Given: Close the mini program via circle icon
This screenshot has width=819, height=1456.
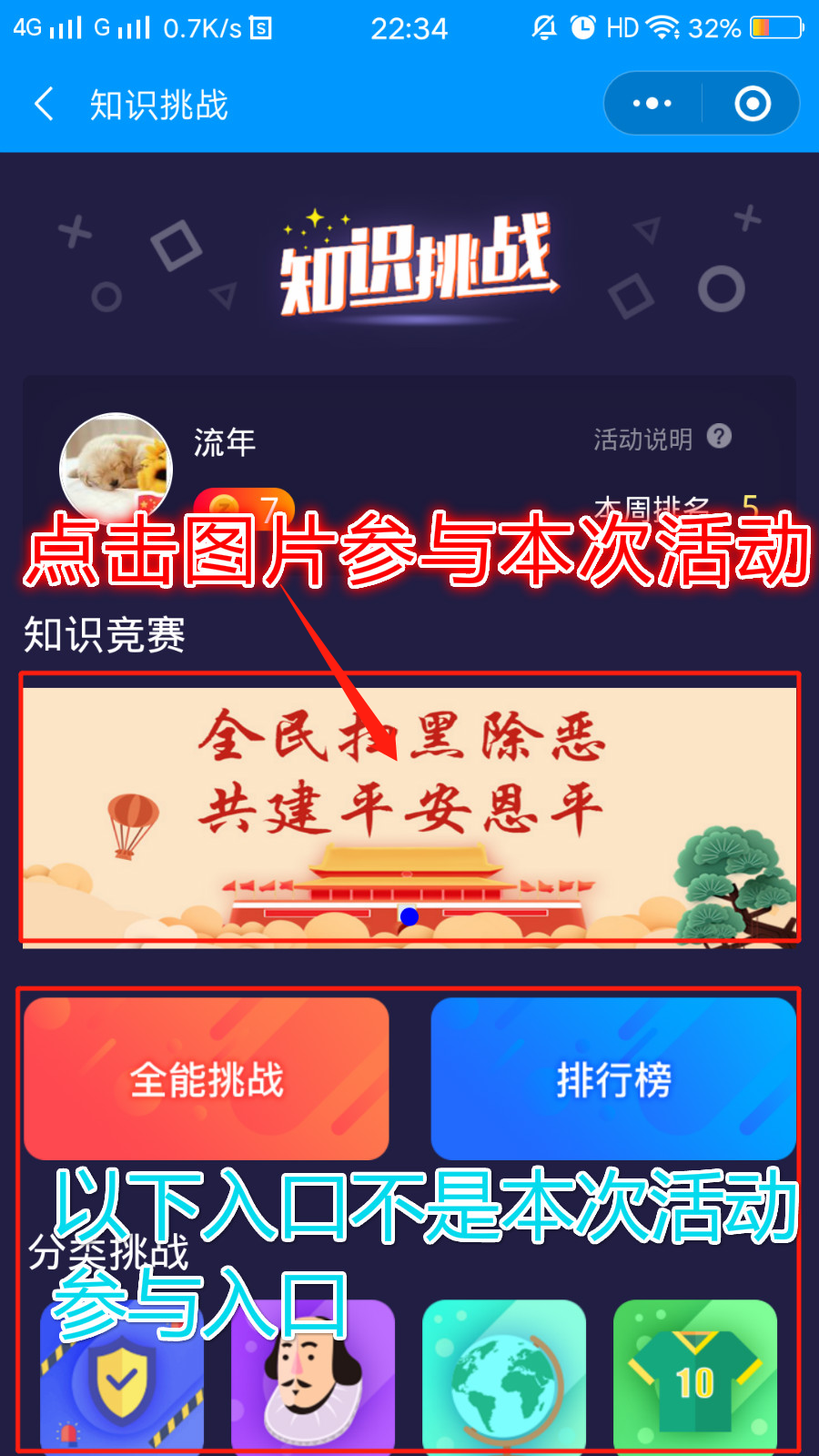Looking at the screenshot, I should click(752, 104).
